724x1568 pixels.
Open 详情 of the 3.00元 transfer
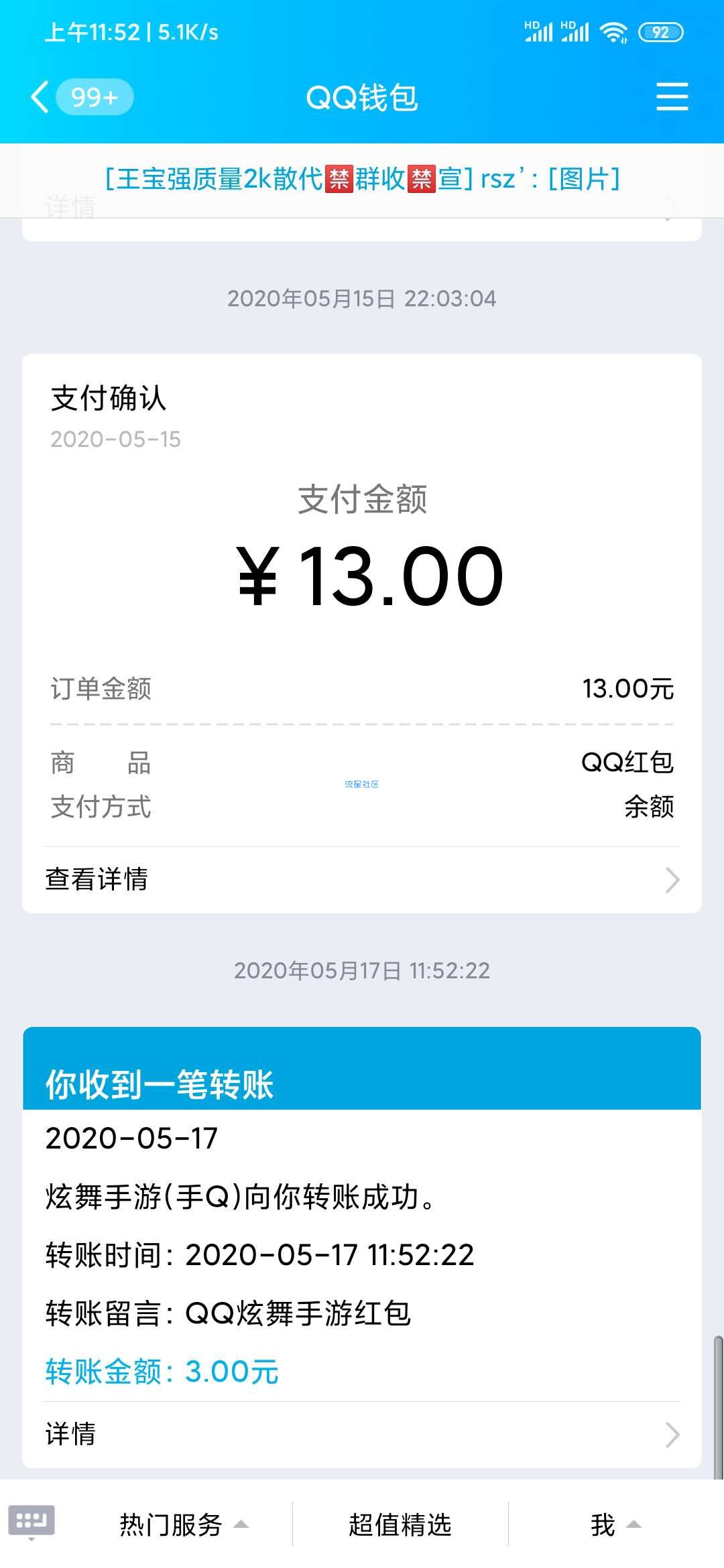(362, 1434)
